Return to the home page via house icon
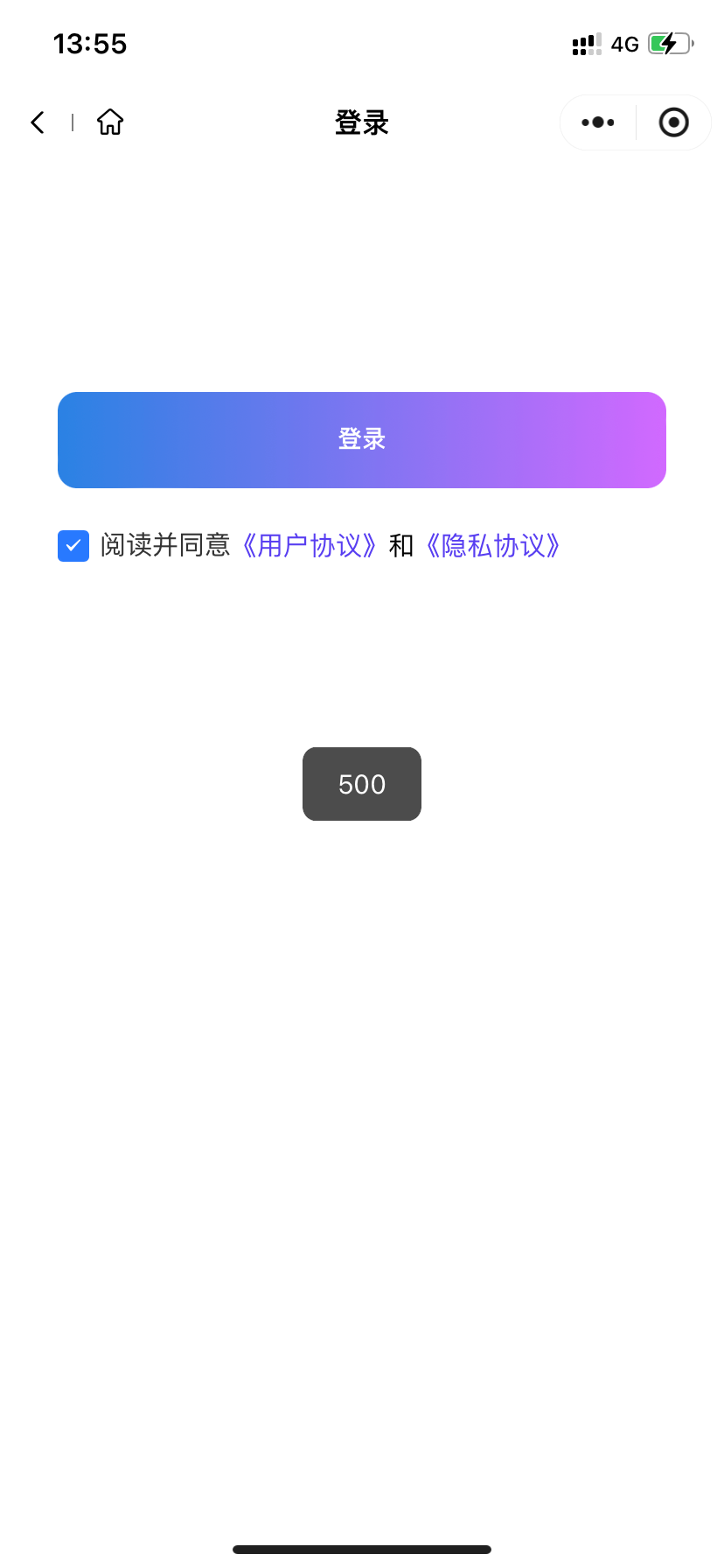This screenshot has height=1568, width=724. (x=110, y=122)
